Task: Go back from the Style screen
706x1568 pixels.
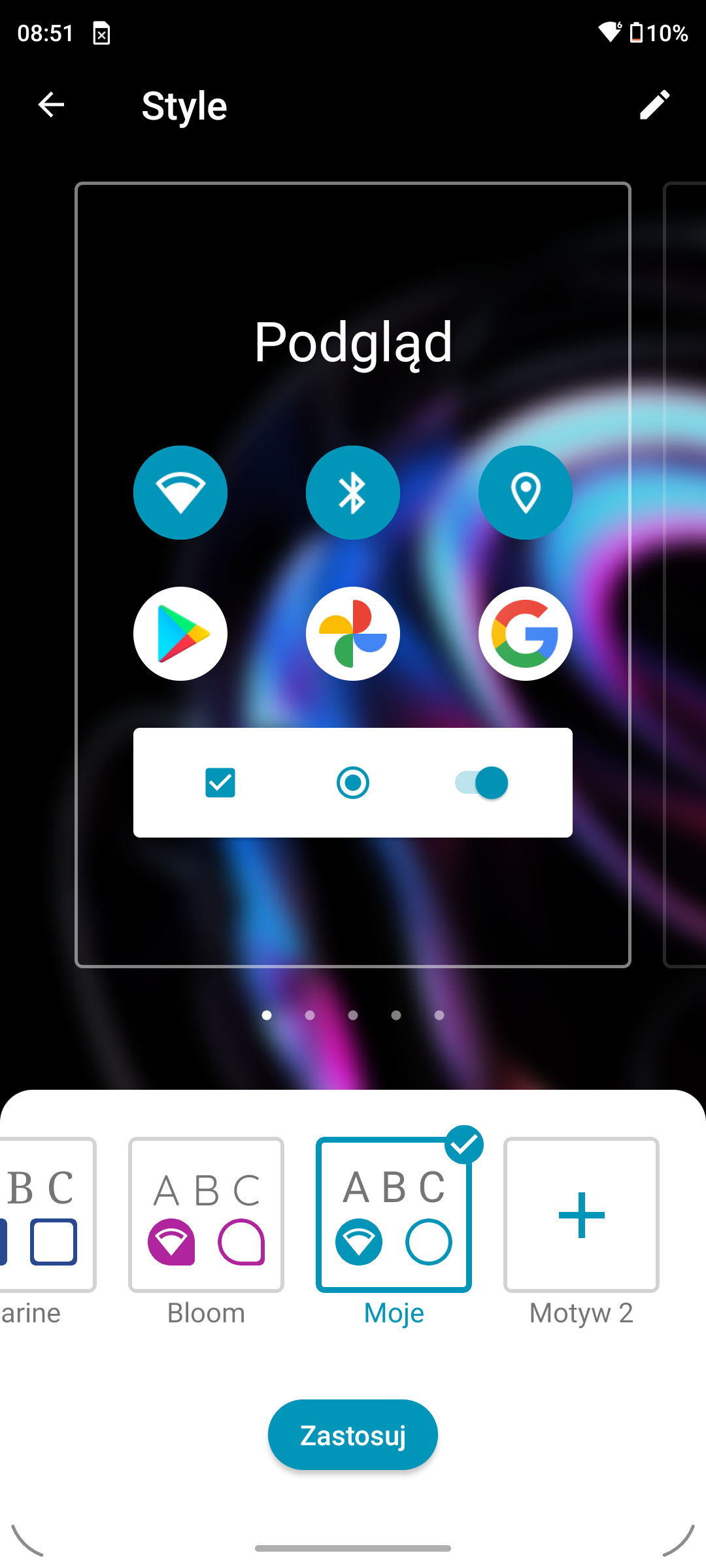Action: coord(51,105)
